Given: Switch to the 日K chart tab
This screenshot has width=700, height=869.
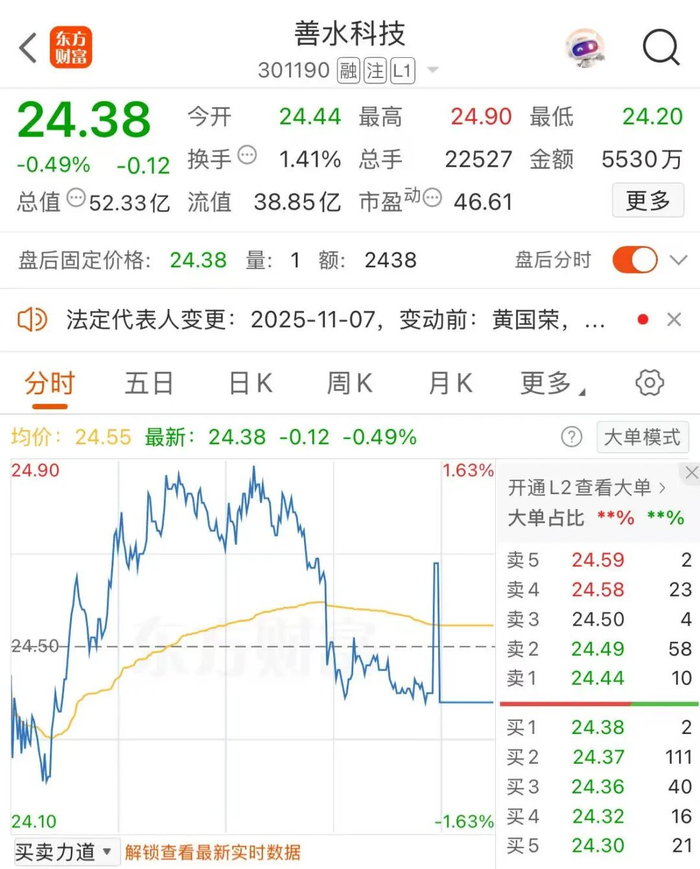Looking at the screenshot, I should 250,383.
